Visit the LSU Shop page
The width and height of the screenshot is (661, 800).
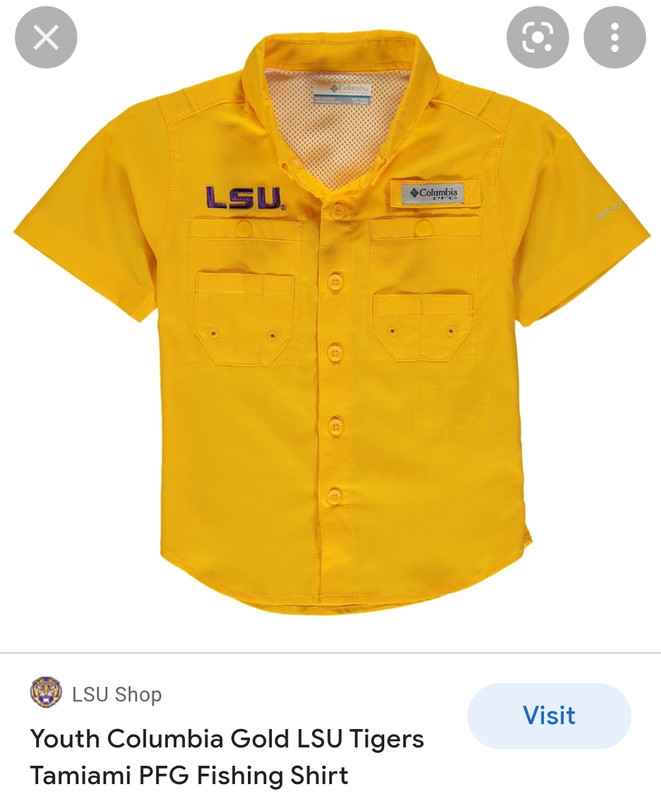[549, 716]
